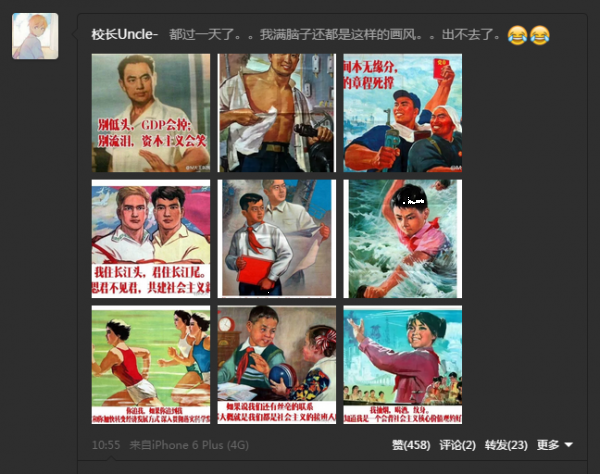The width and height of the screenshot is (600, 474).
Task: Open the 10:55 timestamp link
Action: 105,445
